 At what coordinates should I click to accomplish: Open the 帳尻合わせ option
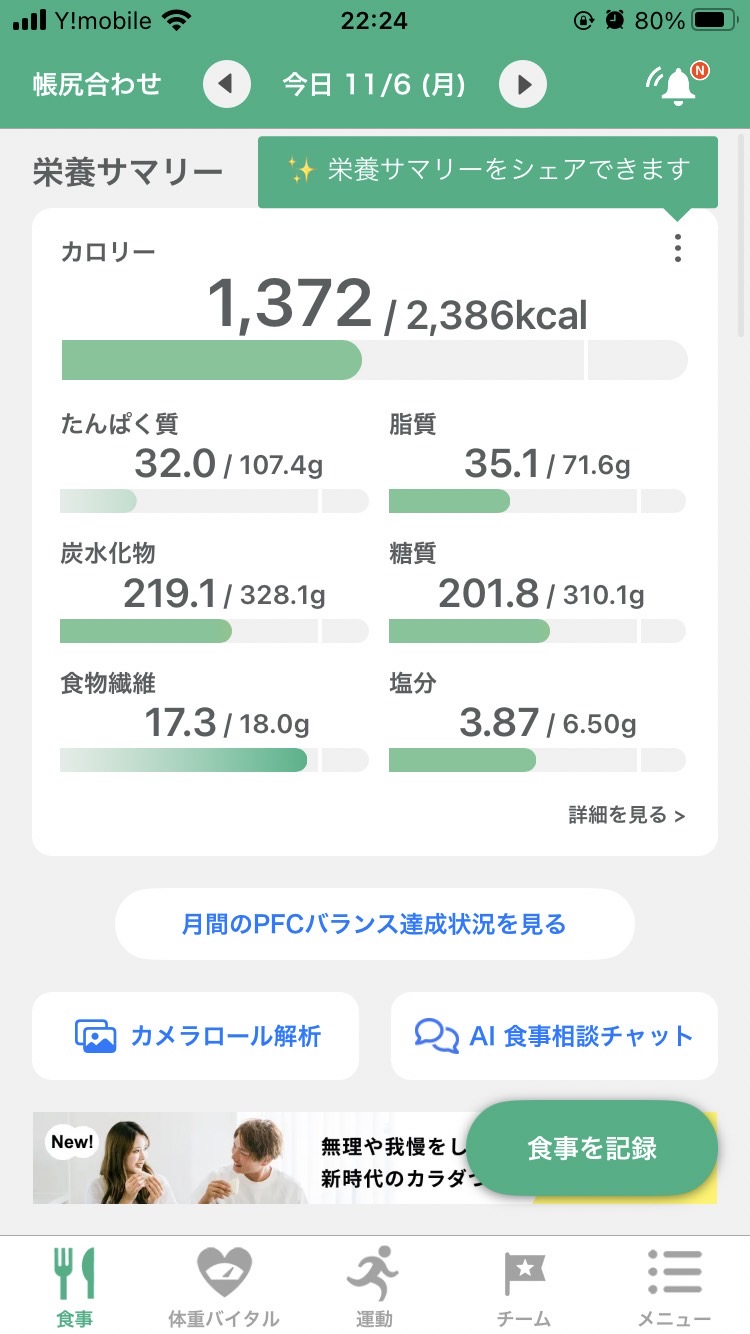[97, 84]
